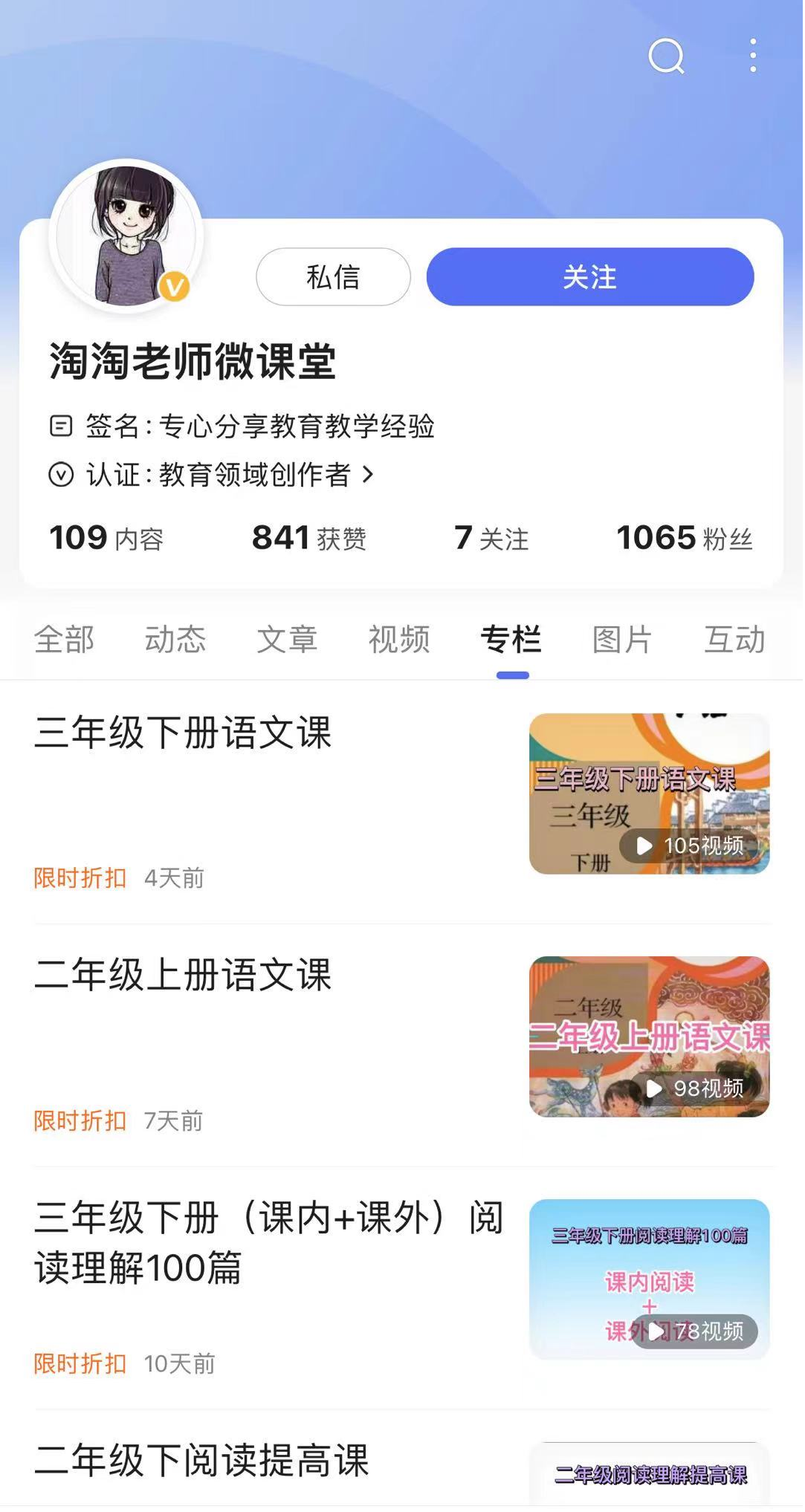Switch to the 全部 tab
This screenshot has height=1512, width=805.
point(64,639)
